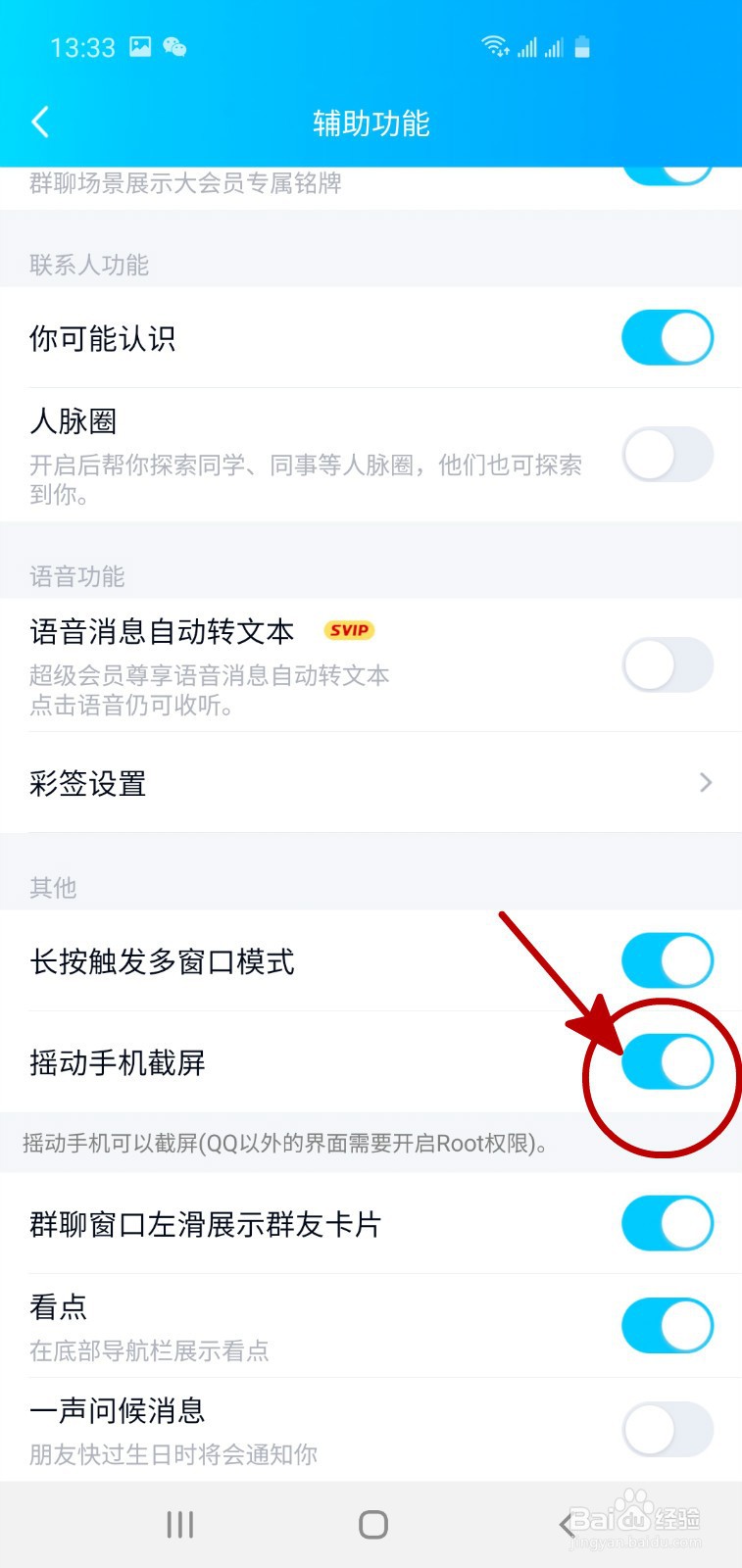Click the Wi-Fi icon in the status bar
Image resolution: width=742 pixels, height=1568 pixels.
[x=495, y=44]
